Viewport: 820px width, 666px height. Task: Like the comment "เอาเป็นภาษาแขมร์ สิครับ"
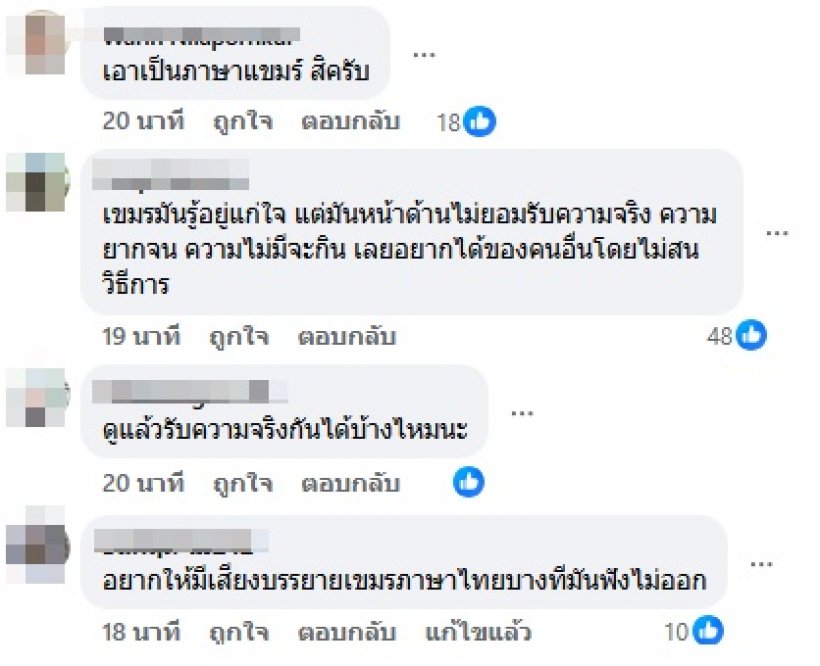point(241,122)
